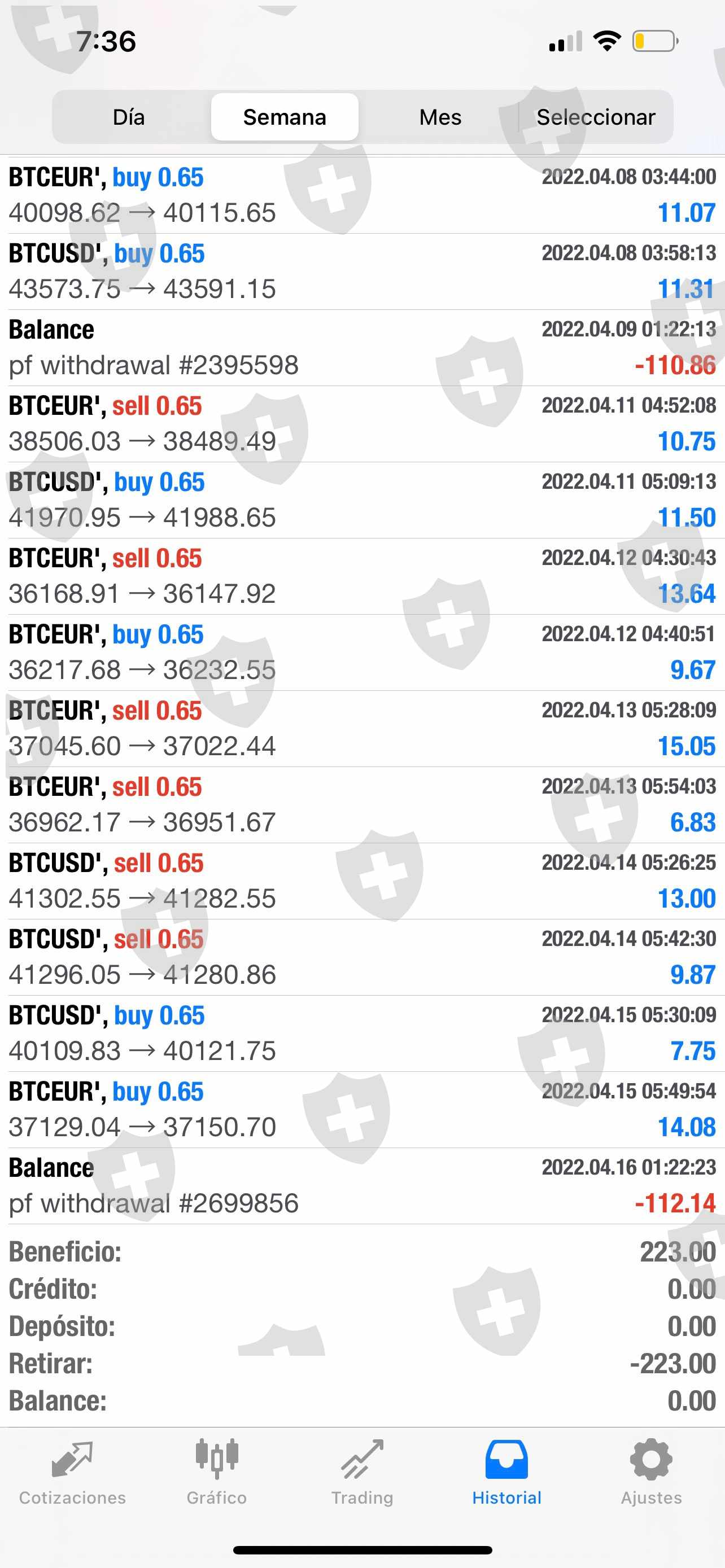Show history for Mes period

pos(440,117)
